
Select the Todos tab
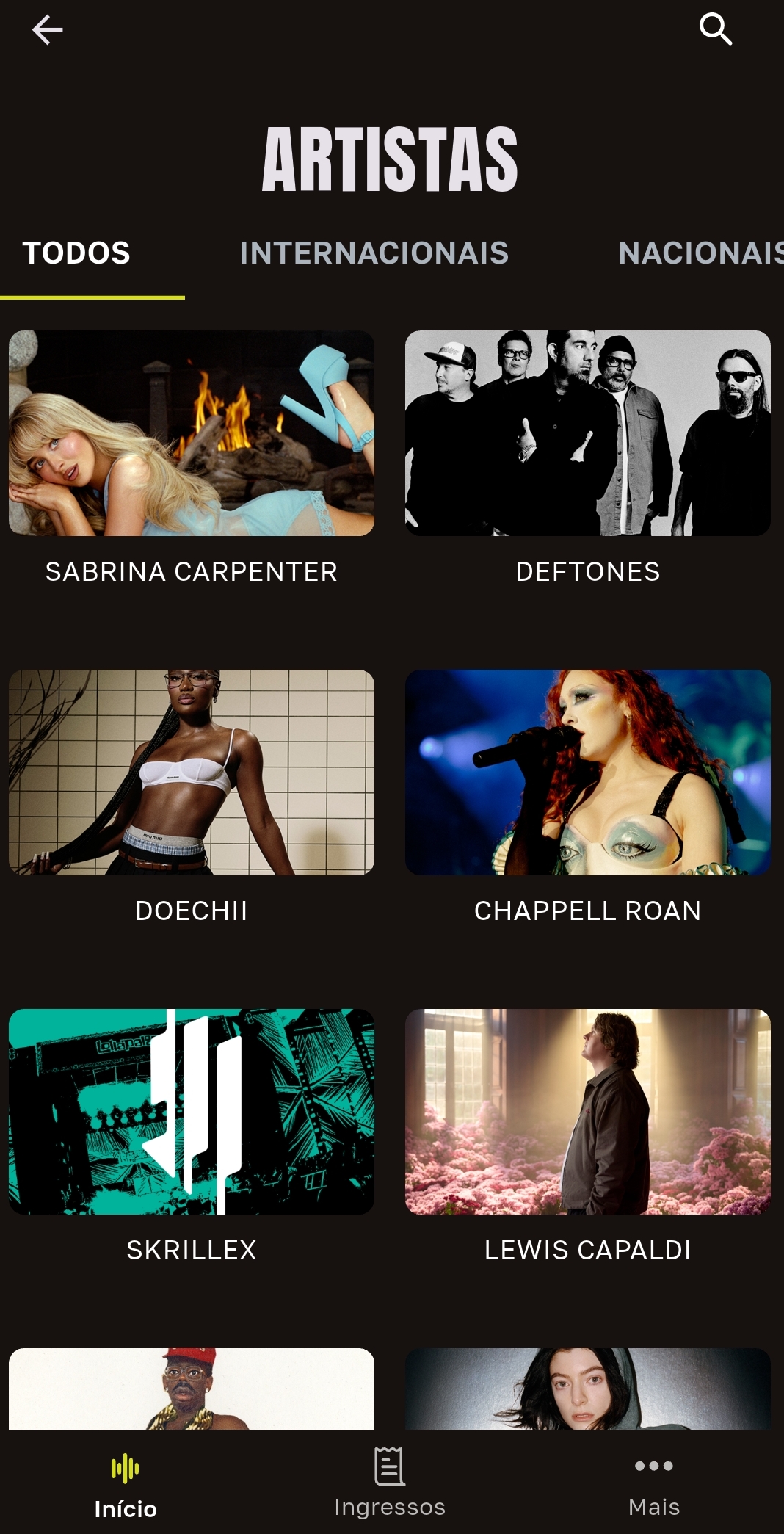point(76,253)
